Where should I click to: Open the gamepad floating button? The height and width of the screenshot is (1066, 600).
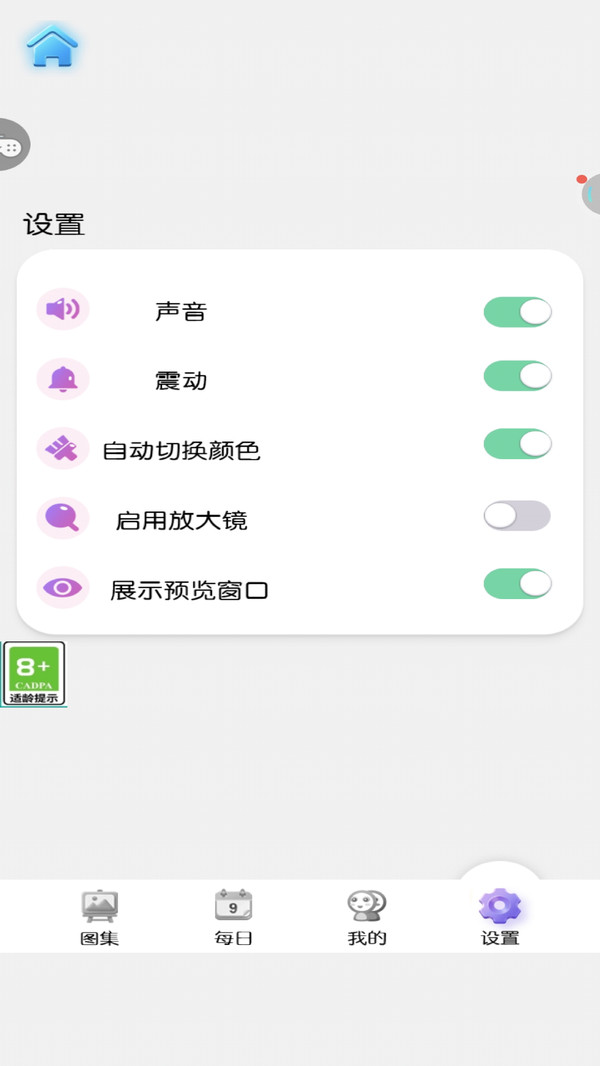coord(14,144)
